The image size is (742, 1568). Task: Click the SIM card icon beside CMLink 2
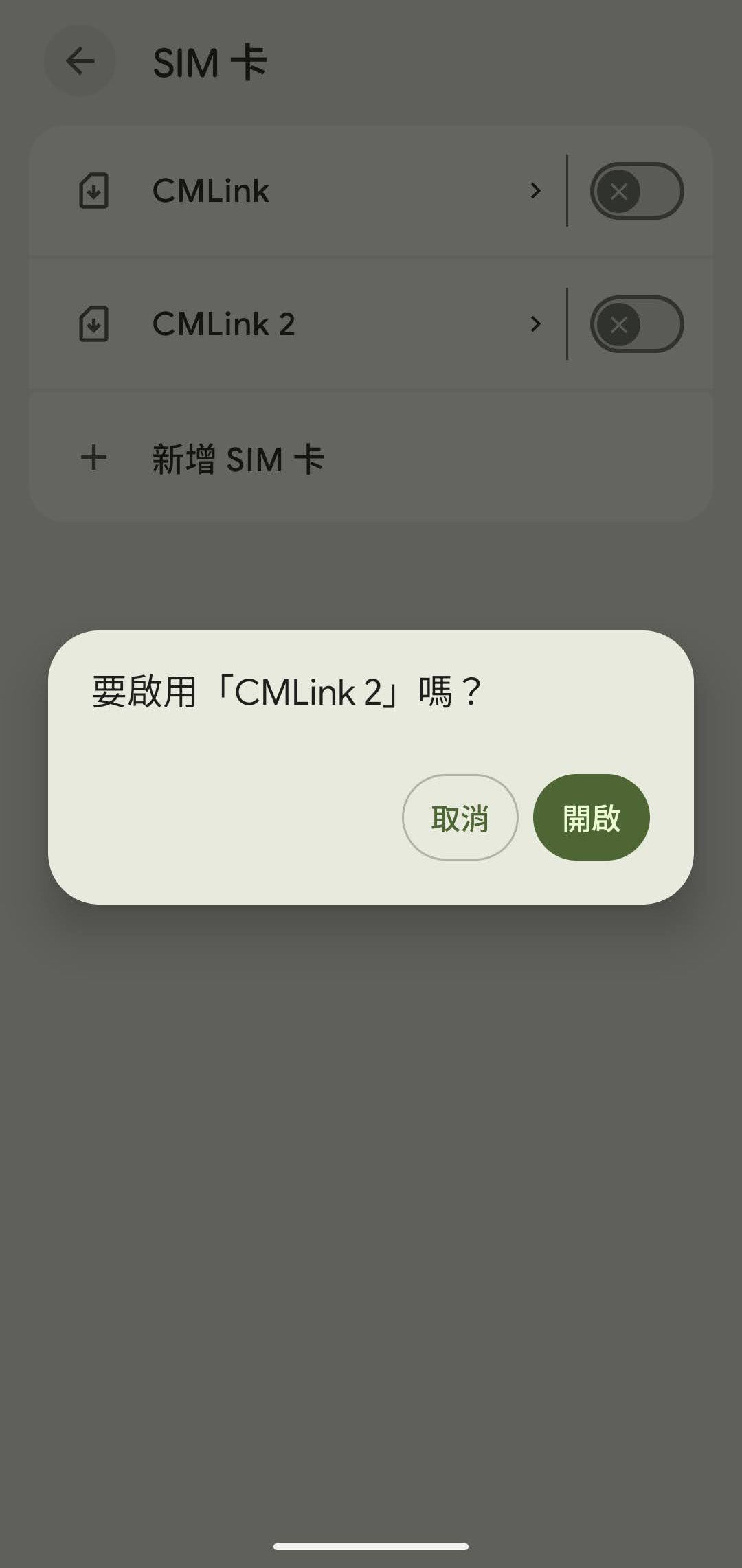pyautogui.click(x=95, y=323)
